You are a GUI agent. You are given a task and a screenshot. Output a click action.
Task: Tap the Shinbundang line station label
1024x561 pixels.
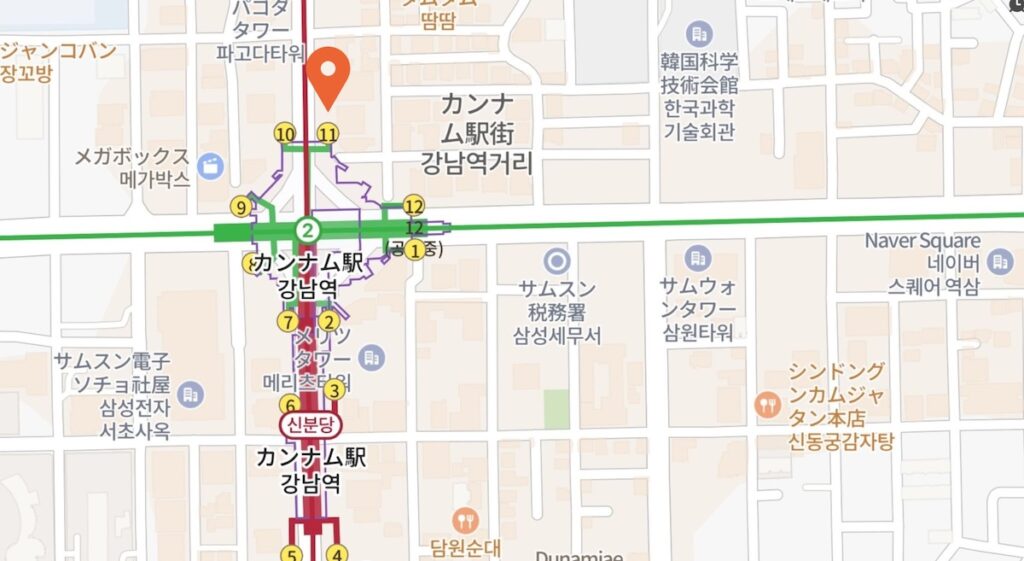point(310,425)
